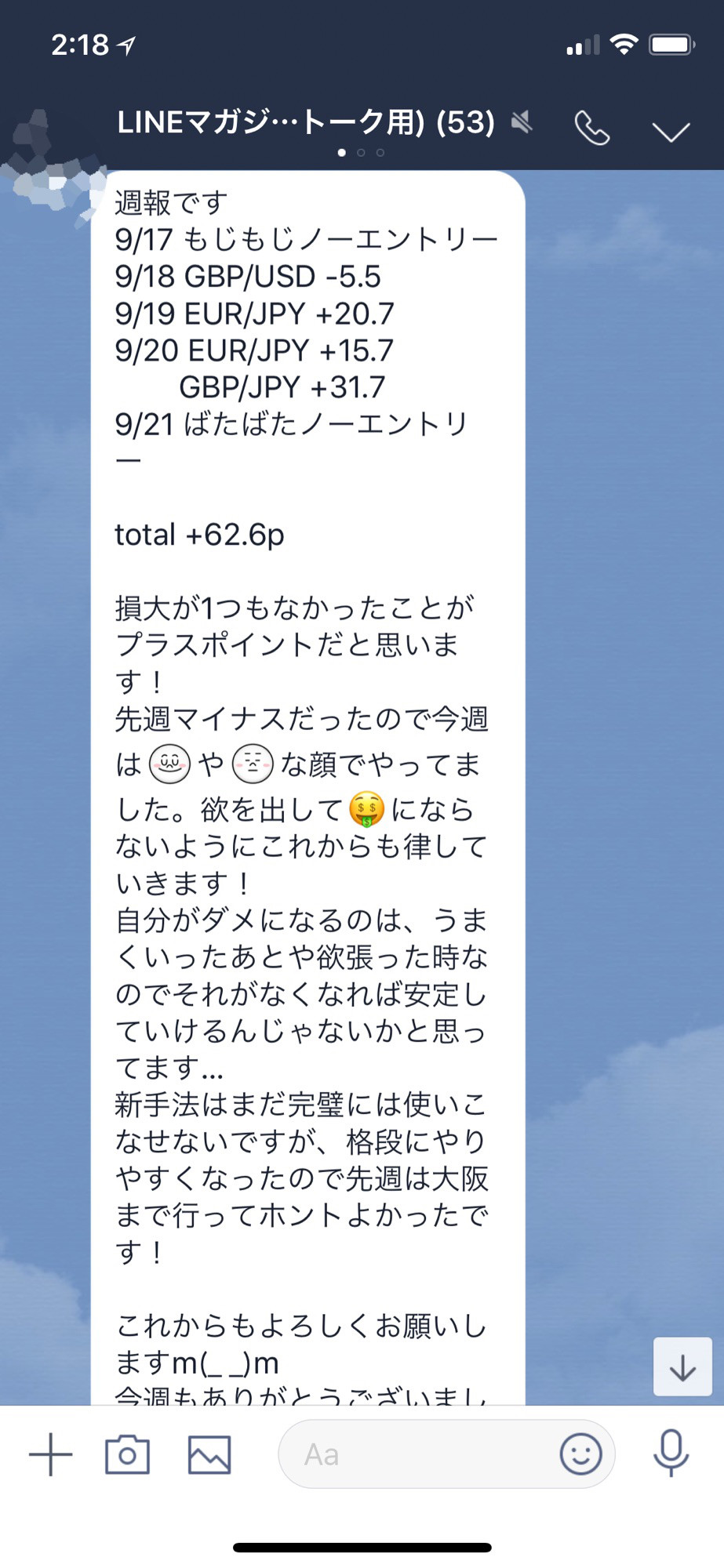Open the emoji and sticker picker

580,1455
